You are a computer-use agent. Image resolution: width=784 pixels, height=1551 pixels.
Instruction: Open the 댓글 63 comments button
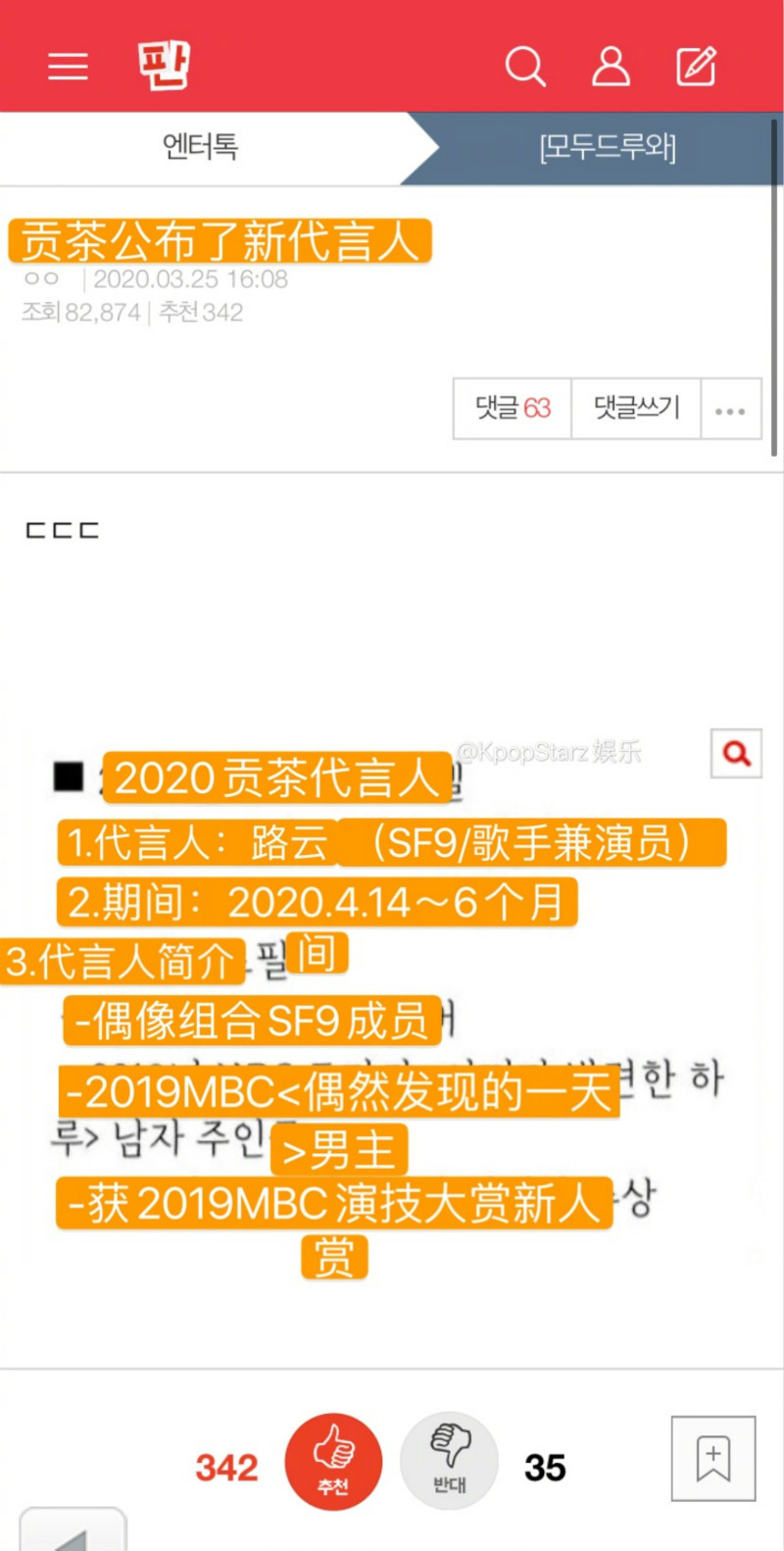point(513,408)
